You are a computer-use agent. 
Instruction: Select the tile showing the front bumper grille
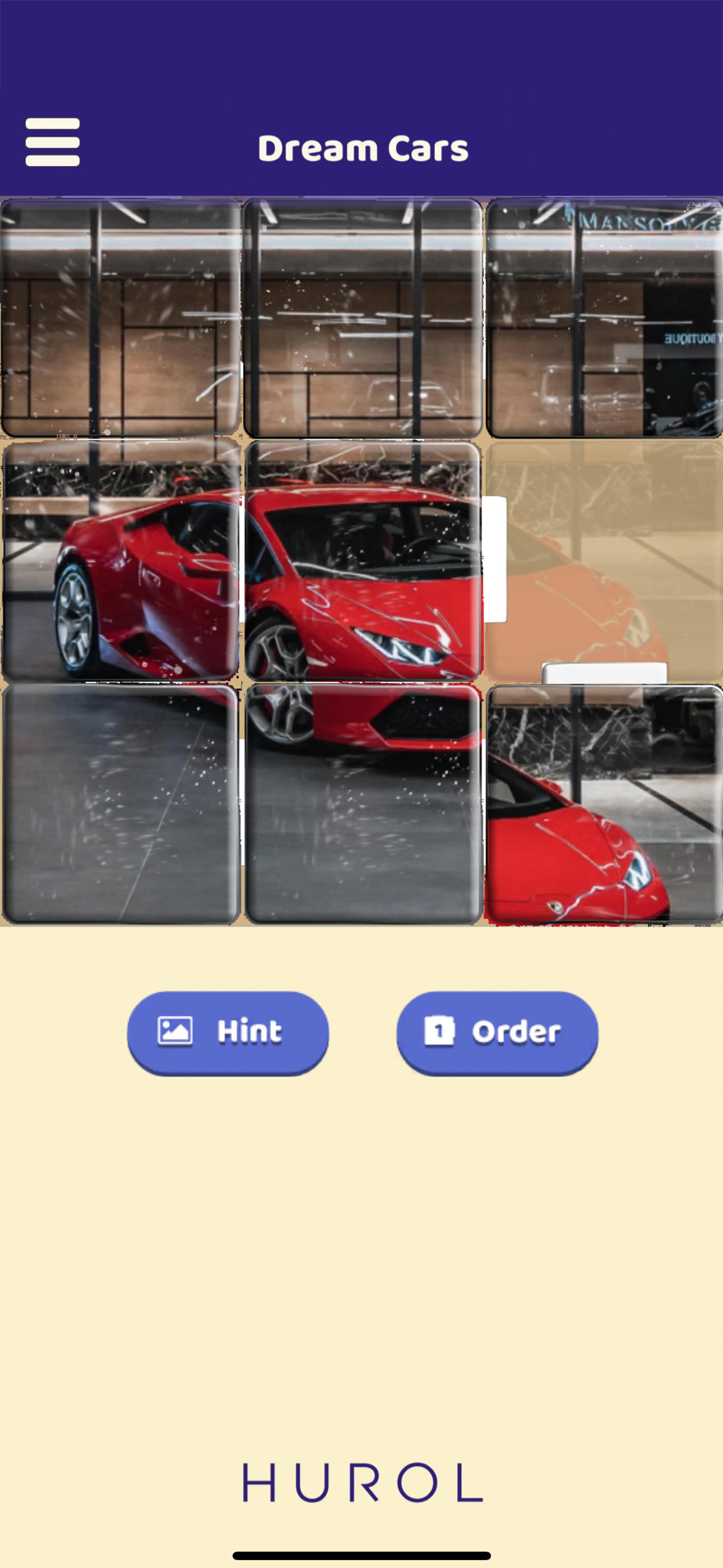363,804
